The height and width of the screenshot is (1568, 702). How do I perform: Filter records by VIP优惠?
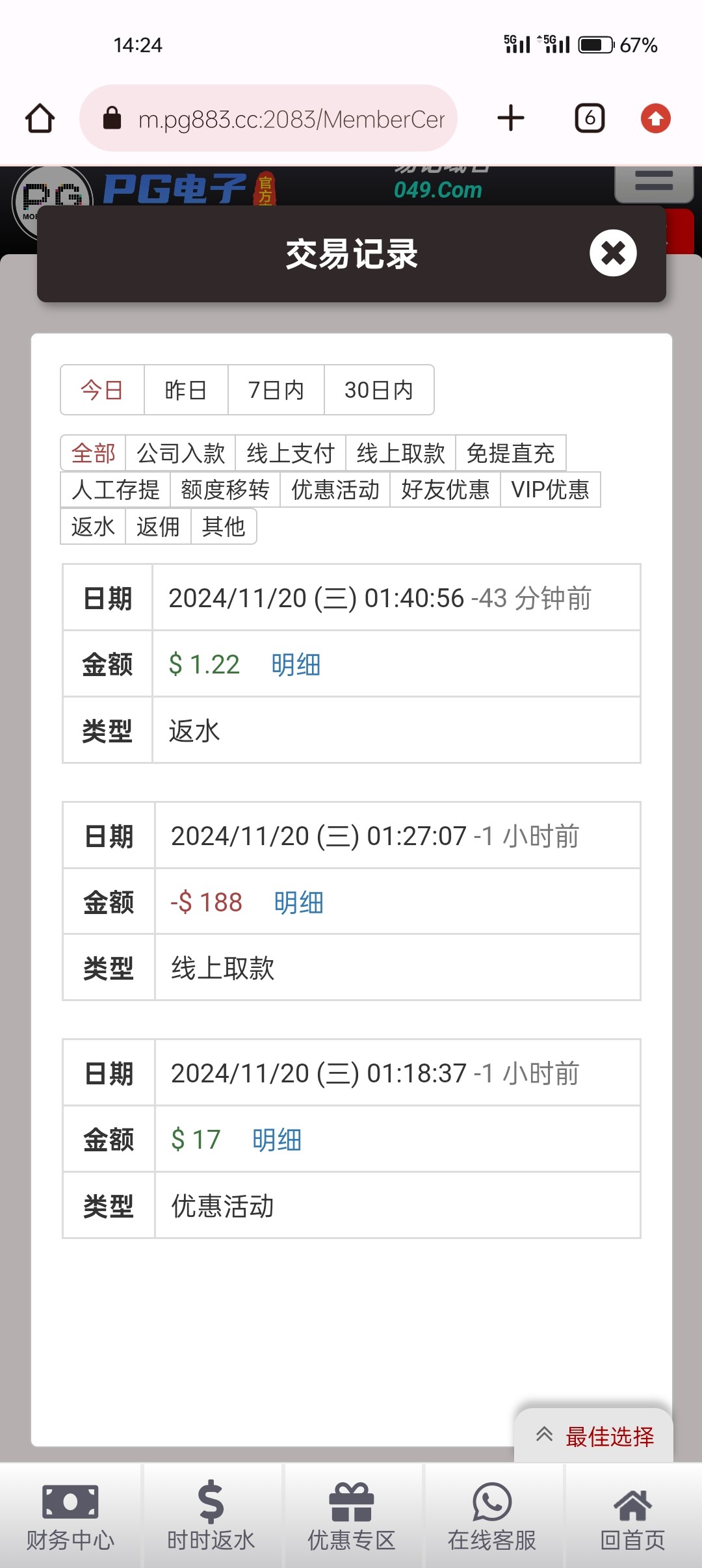point(550,490)
